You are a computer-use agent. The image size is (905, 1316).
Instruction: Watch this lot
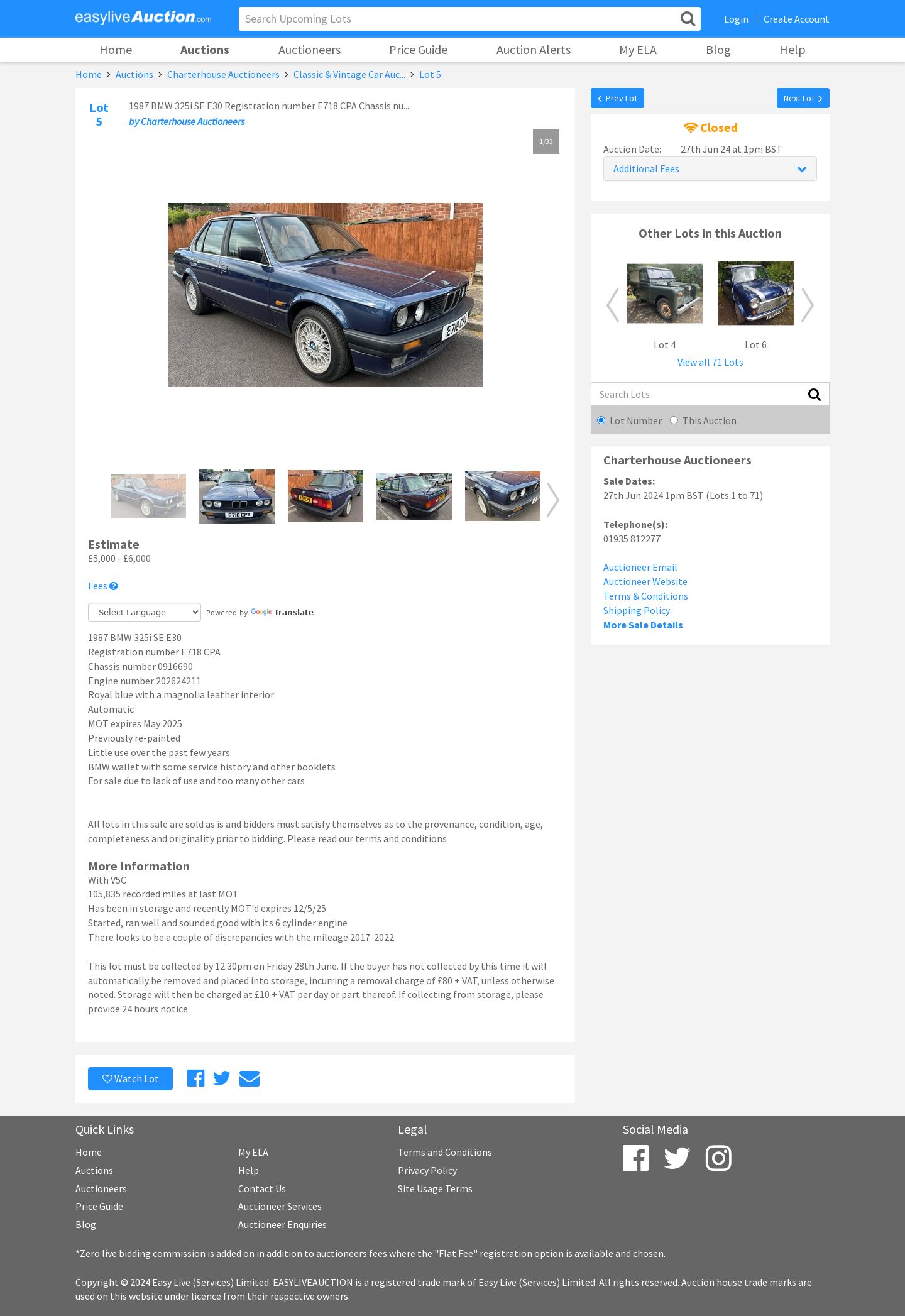point(130,1078)
